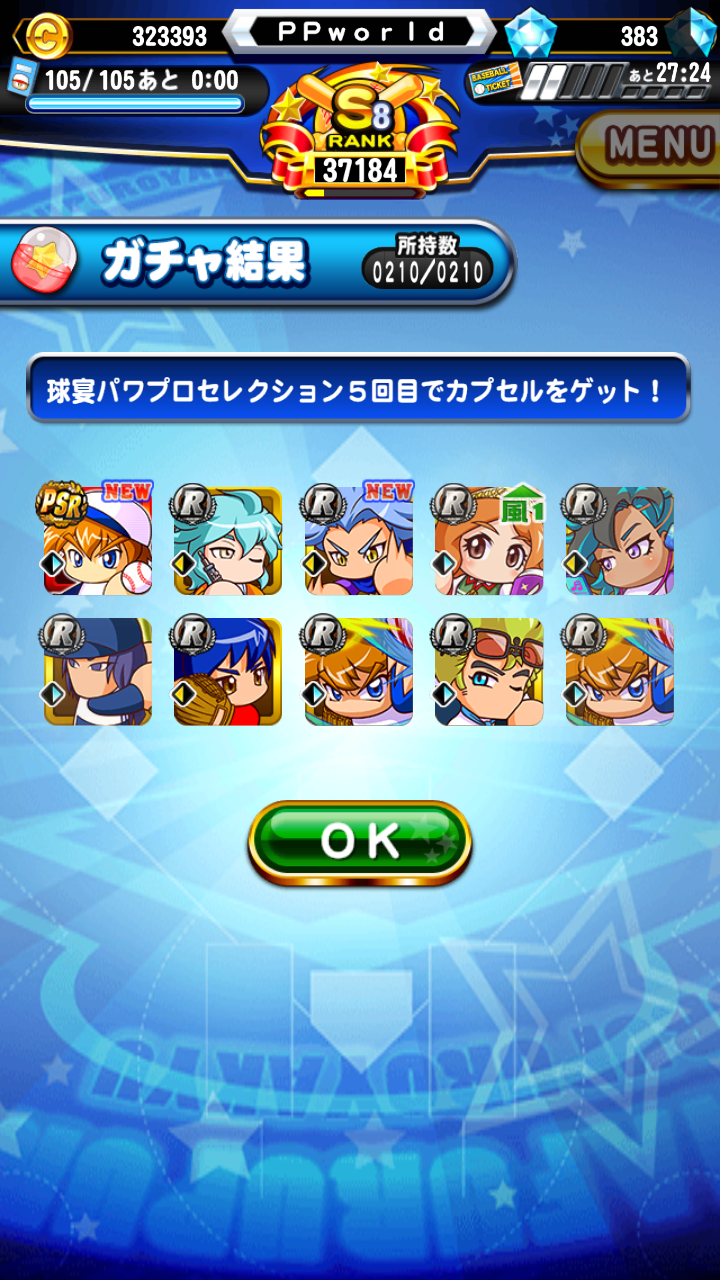The width and height of the screenshot is (720, 1280).
Task: Open the navy cap R character card
Action: 97,671
